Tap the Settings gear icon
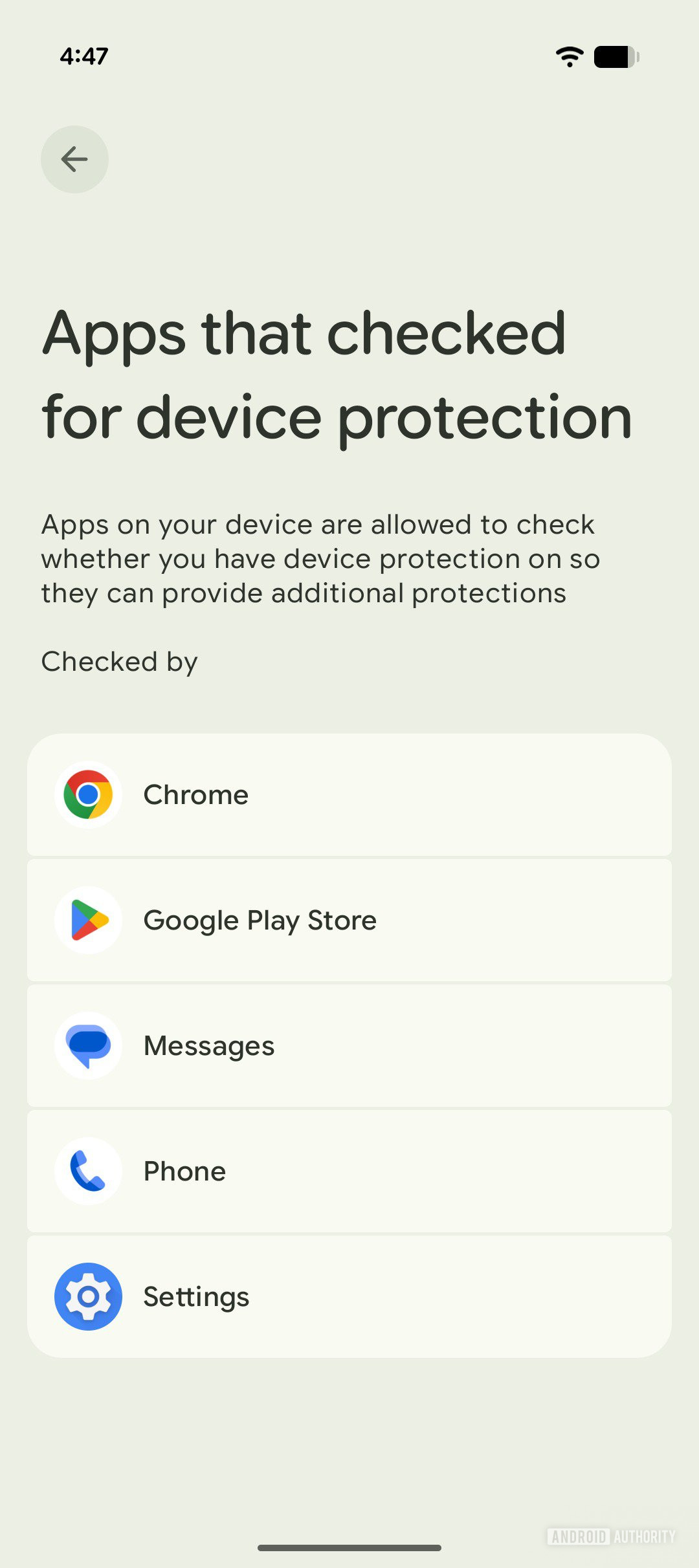Viewport: 699px width, 1568px height. click(88, 1296)
